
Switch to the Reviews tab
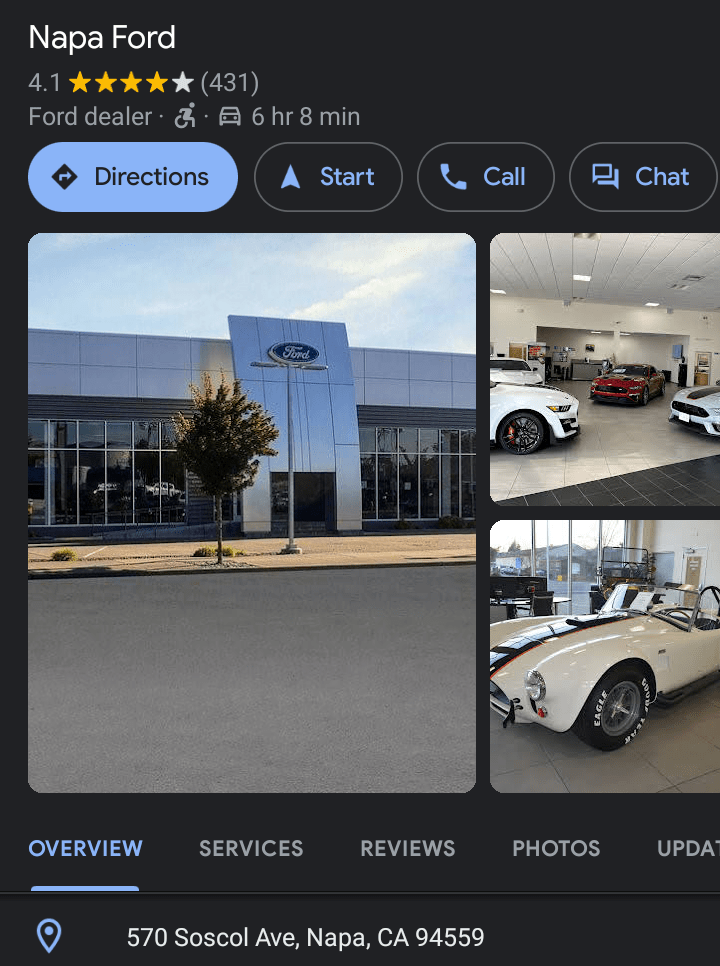pos(407,849)
